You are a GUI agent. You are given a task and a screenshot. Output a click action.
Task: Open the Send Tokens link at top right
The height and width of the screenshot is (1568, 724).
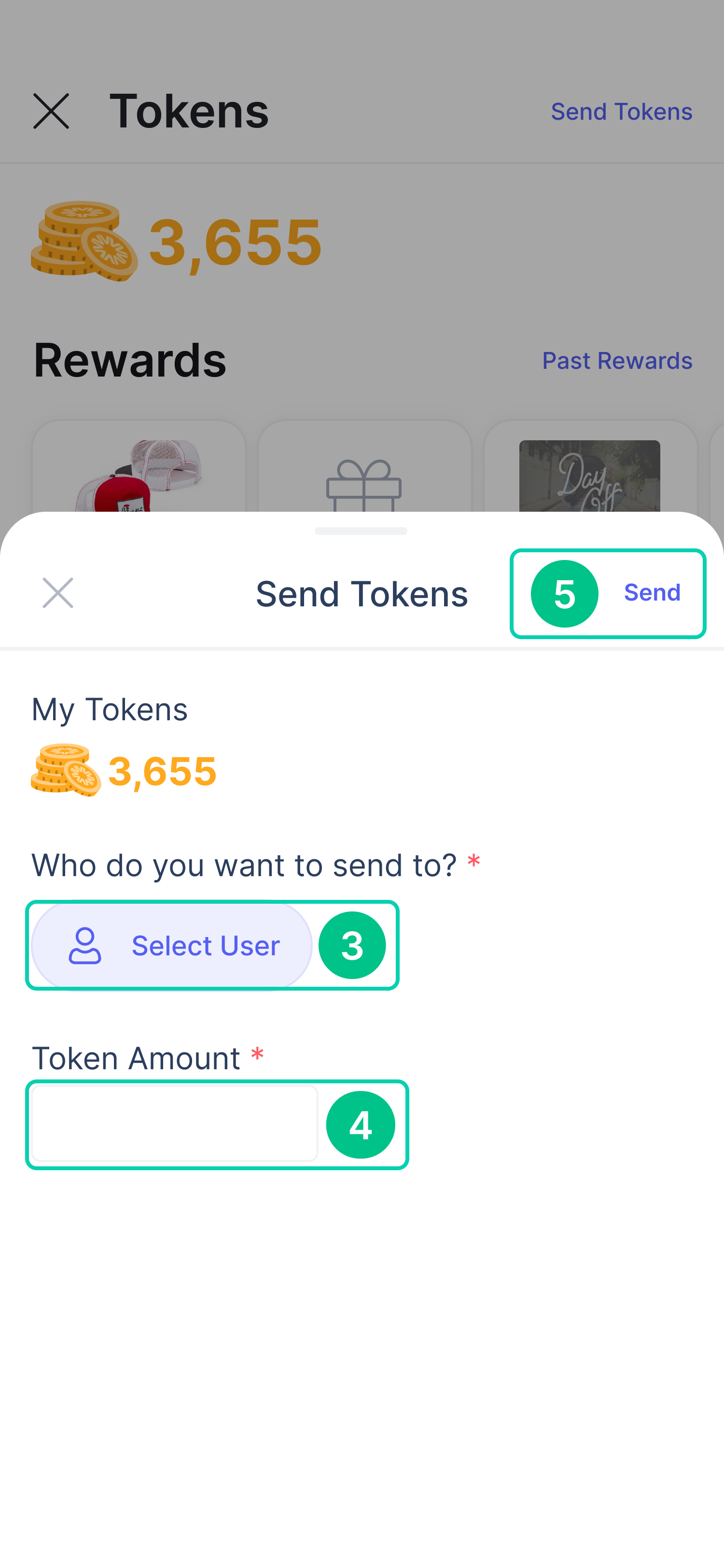coord(622,111)
